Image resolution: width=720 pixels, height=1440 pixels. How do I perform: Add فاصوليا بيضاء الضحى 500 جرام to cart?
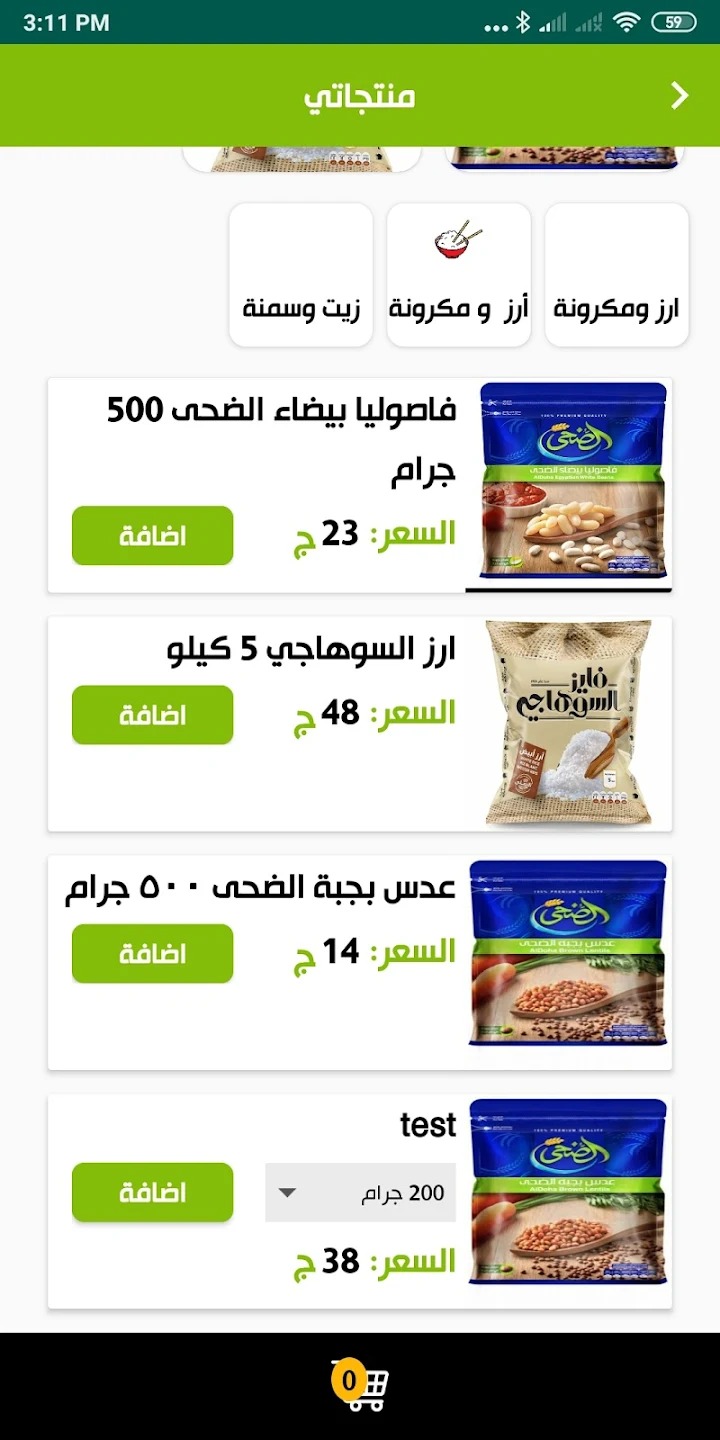coord(152,535)
